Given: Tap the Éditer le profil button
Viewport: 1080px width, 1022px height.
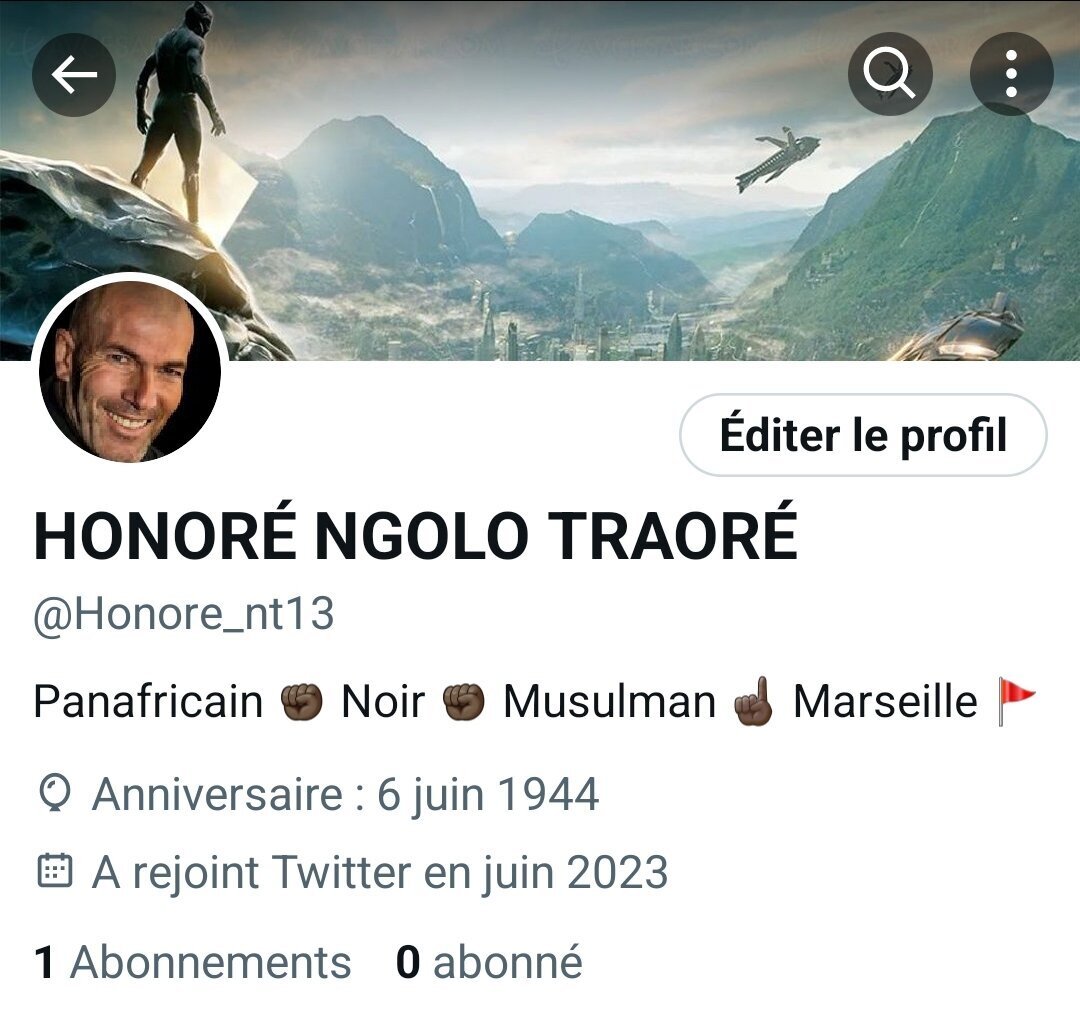Looking at the screenshot, I should click(863, 435).
